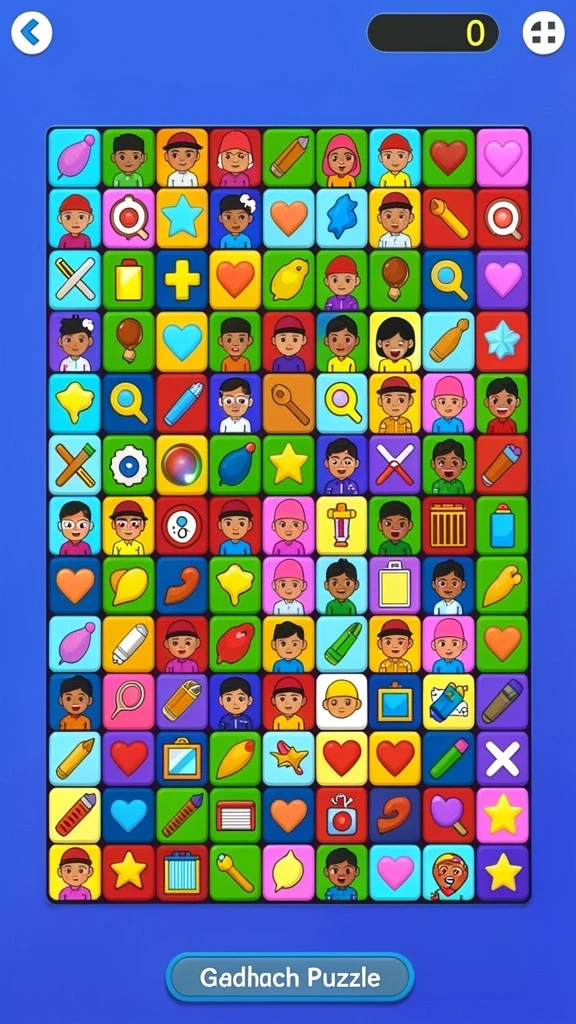Choose the blue splat on light blue tile
576x1024 pixels.
[342, 219]
